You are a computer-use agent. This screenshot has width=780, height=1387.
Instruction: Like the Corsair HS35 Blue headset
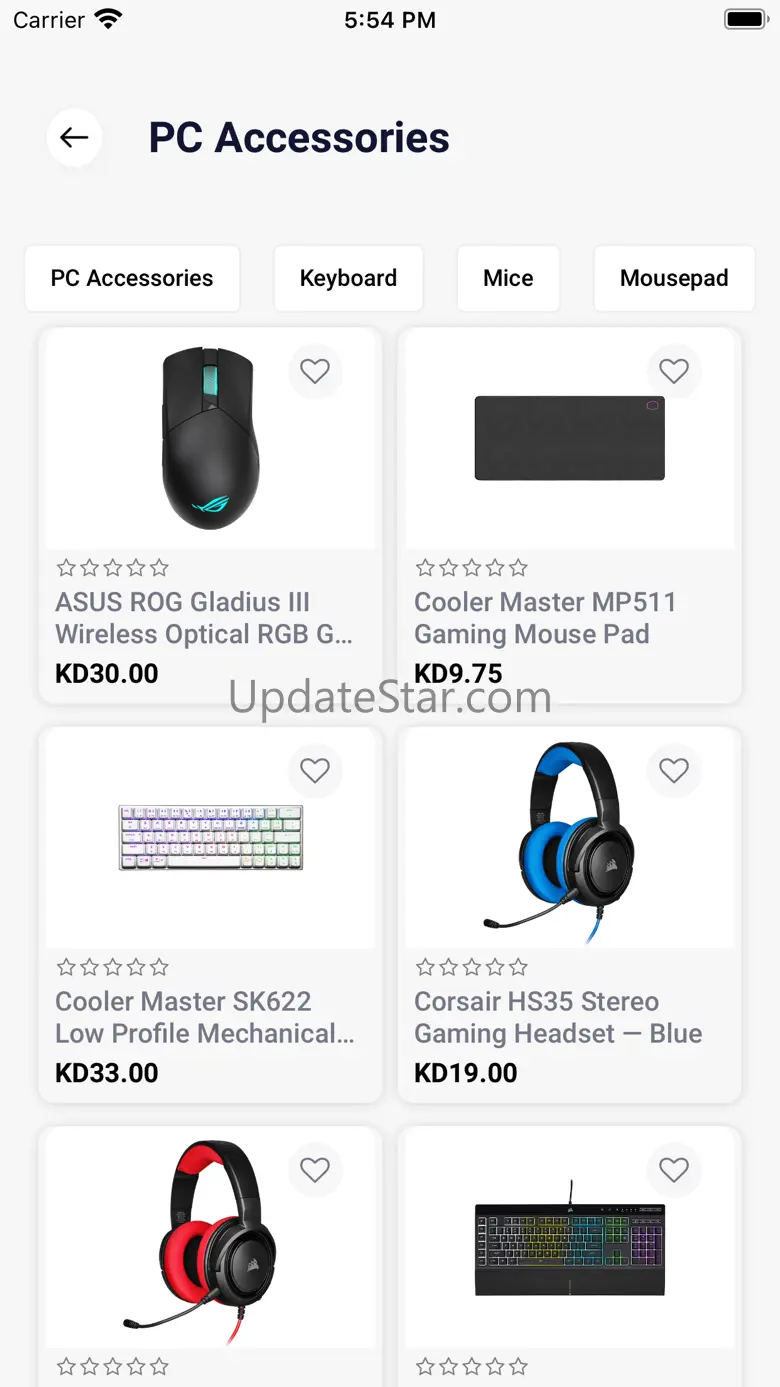pyautogui.click(x=674, y=771)
